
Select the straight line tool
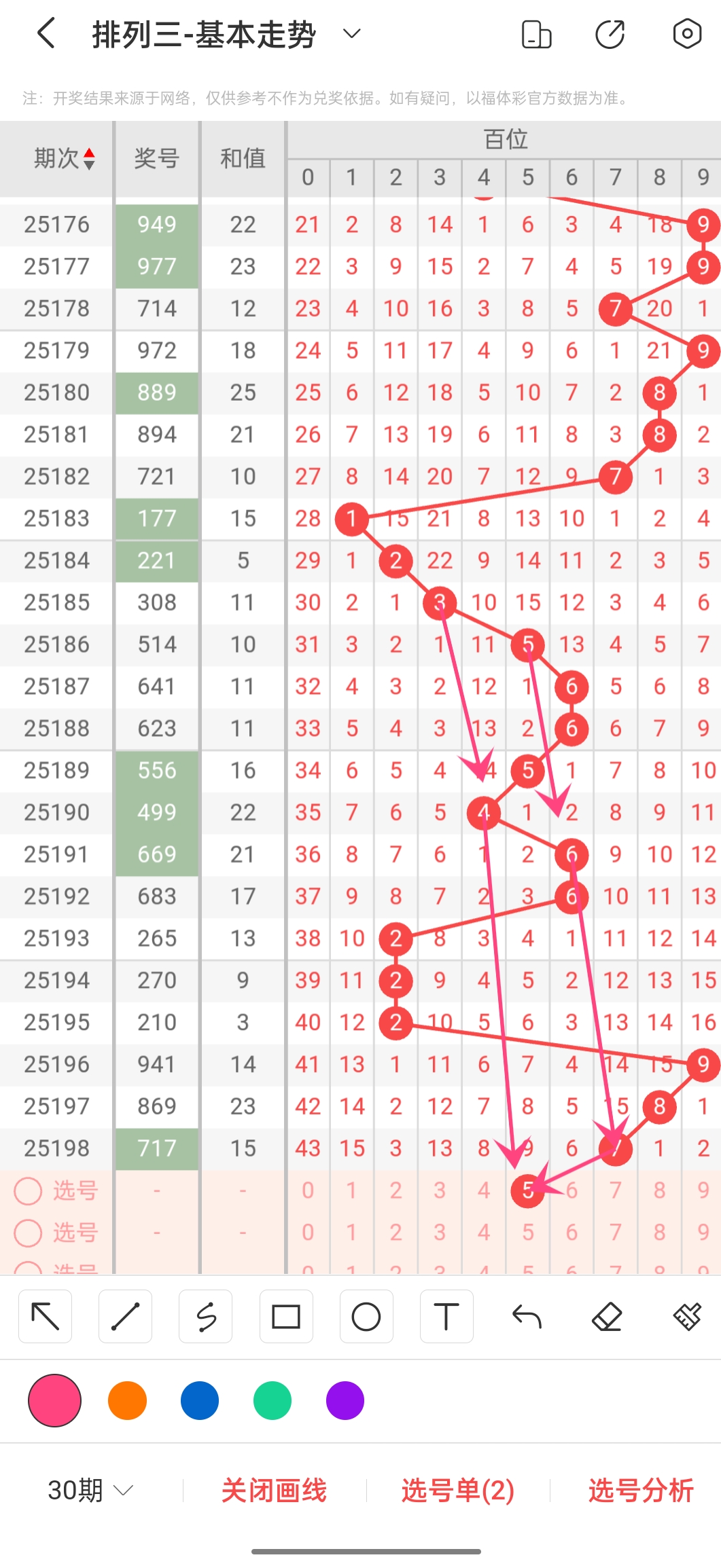[x=126, y=1317]
